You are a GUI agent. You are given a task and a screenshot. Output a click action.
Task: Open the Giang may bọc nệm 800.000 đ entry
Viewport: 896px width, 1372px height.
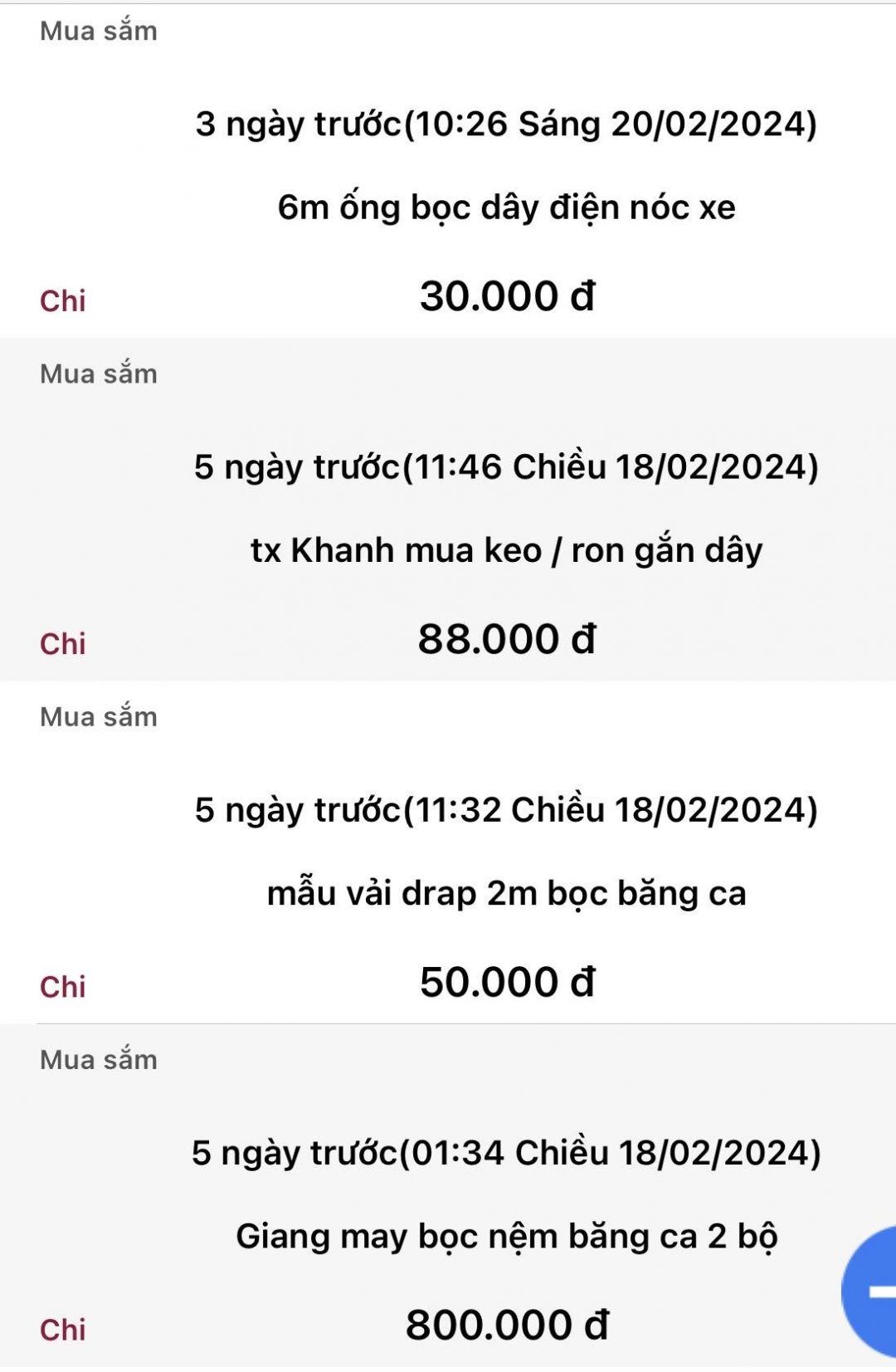click(506, 1236)
